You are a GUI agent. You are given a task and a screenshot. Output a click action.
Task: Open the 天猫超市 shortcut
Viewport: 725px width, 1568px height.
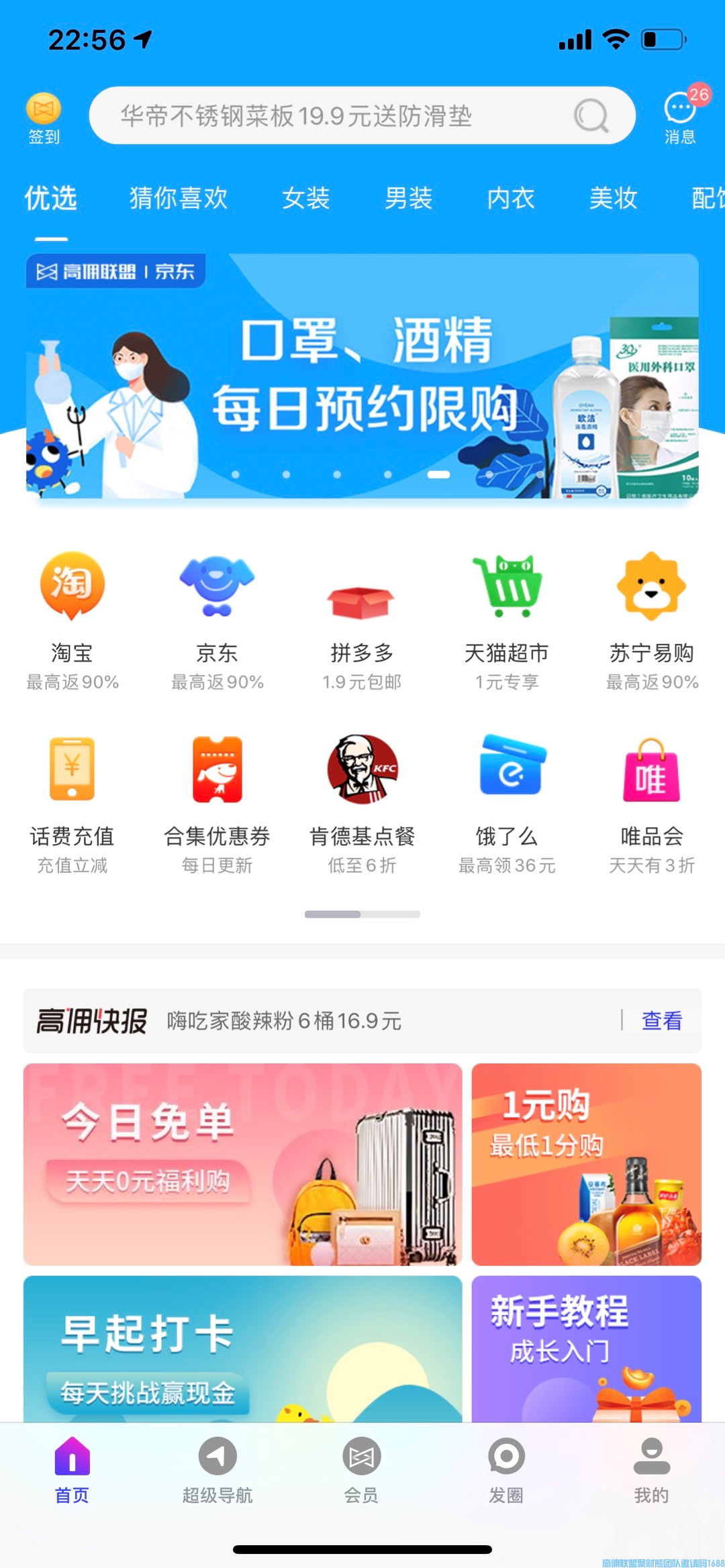point(507,617)
